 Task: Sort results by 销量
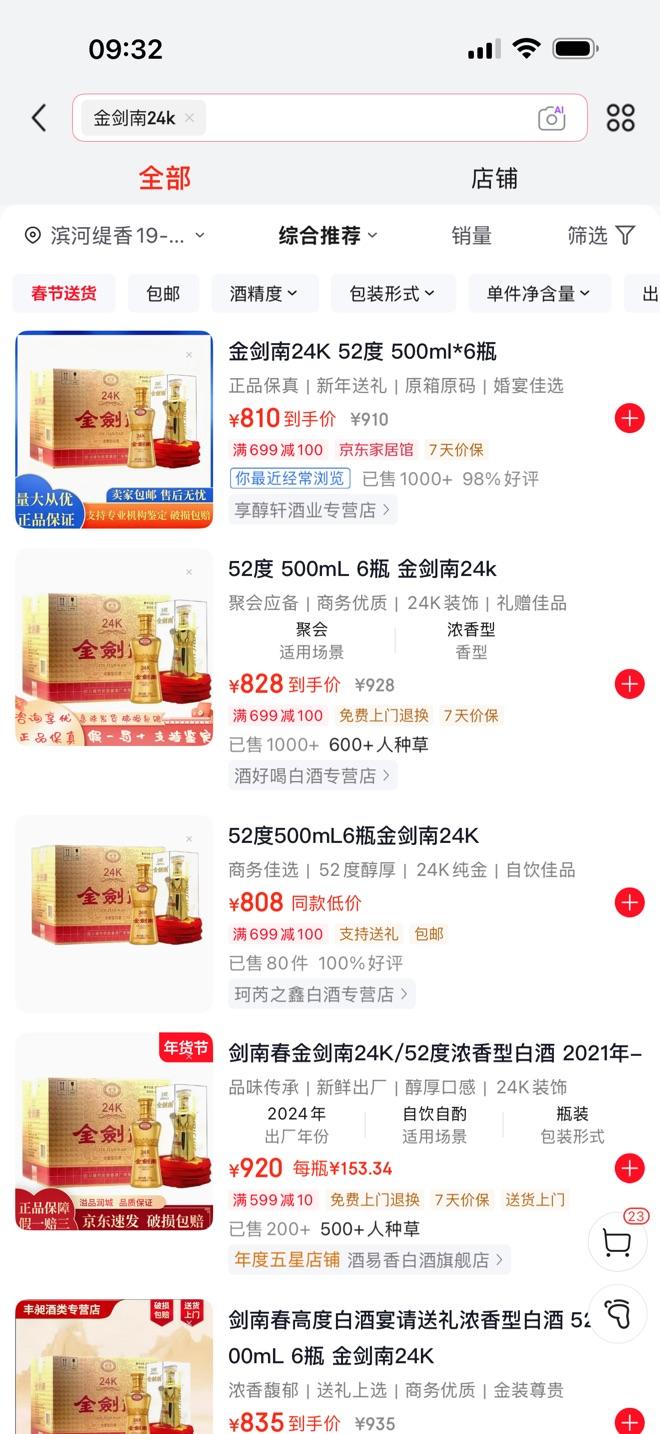[471, 236]
